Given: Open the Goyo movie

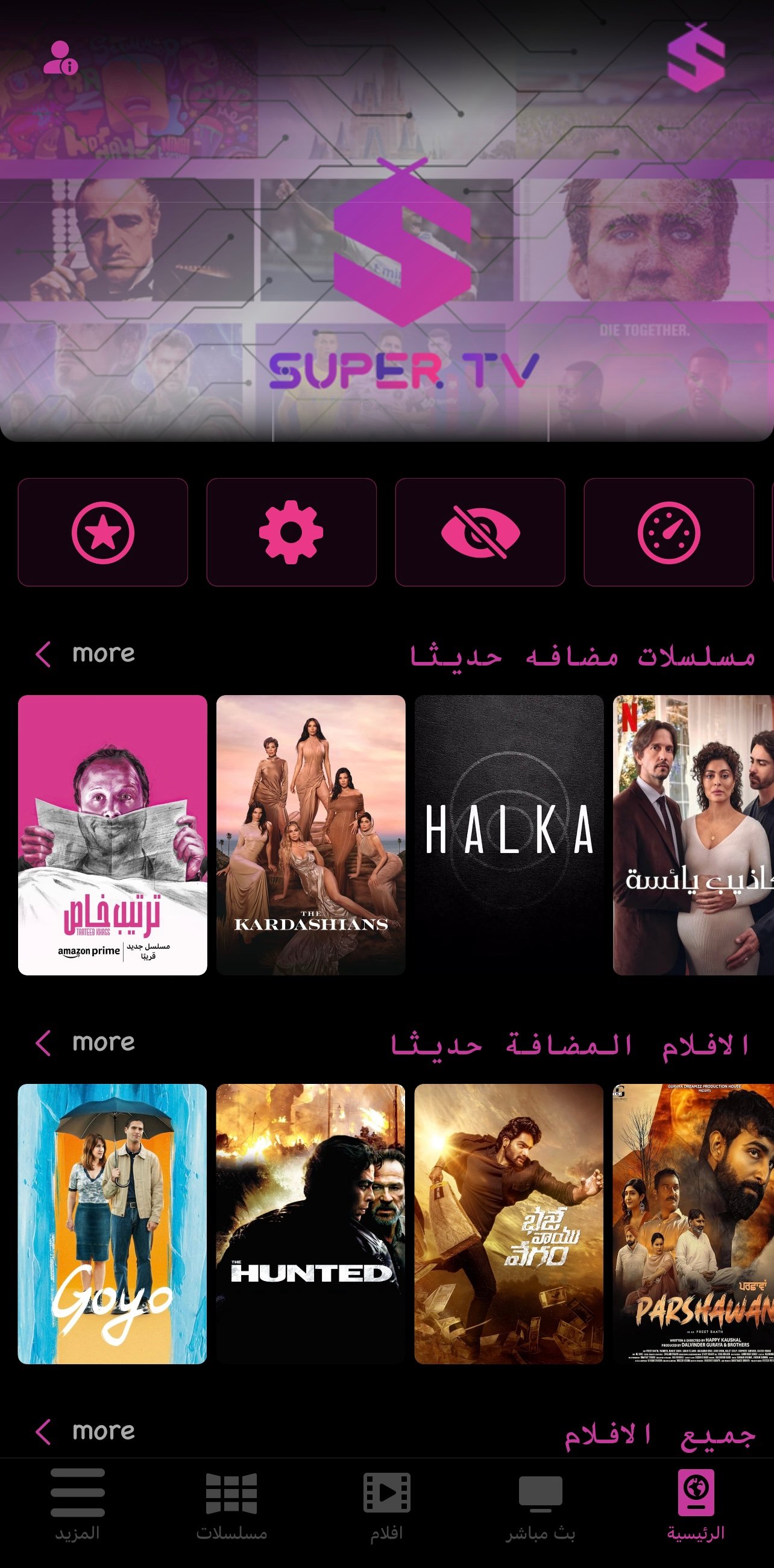Looking at the screenshot, I should point(113,1224).
